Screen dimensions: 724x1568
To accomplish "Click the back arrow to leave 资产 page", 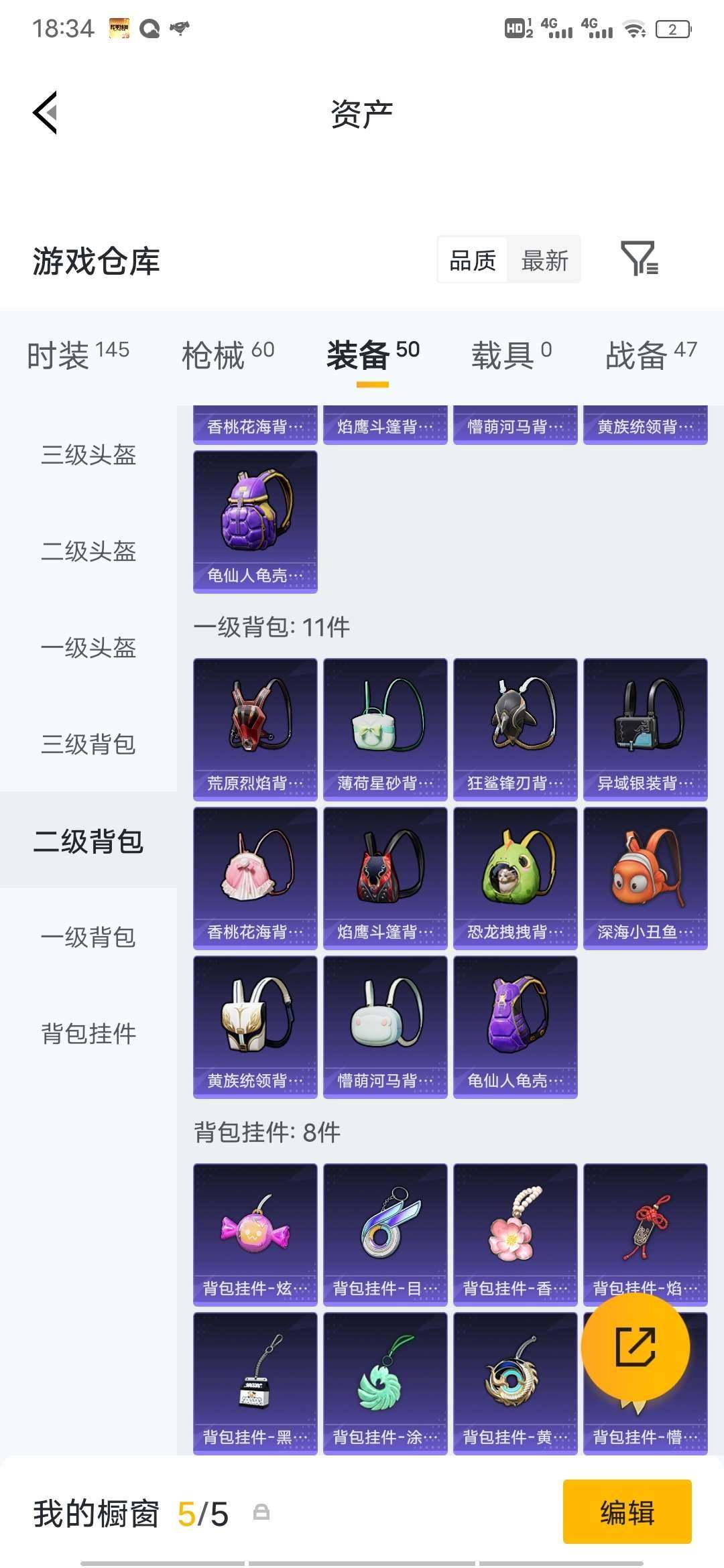I will point(46,111).
